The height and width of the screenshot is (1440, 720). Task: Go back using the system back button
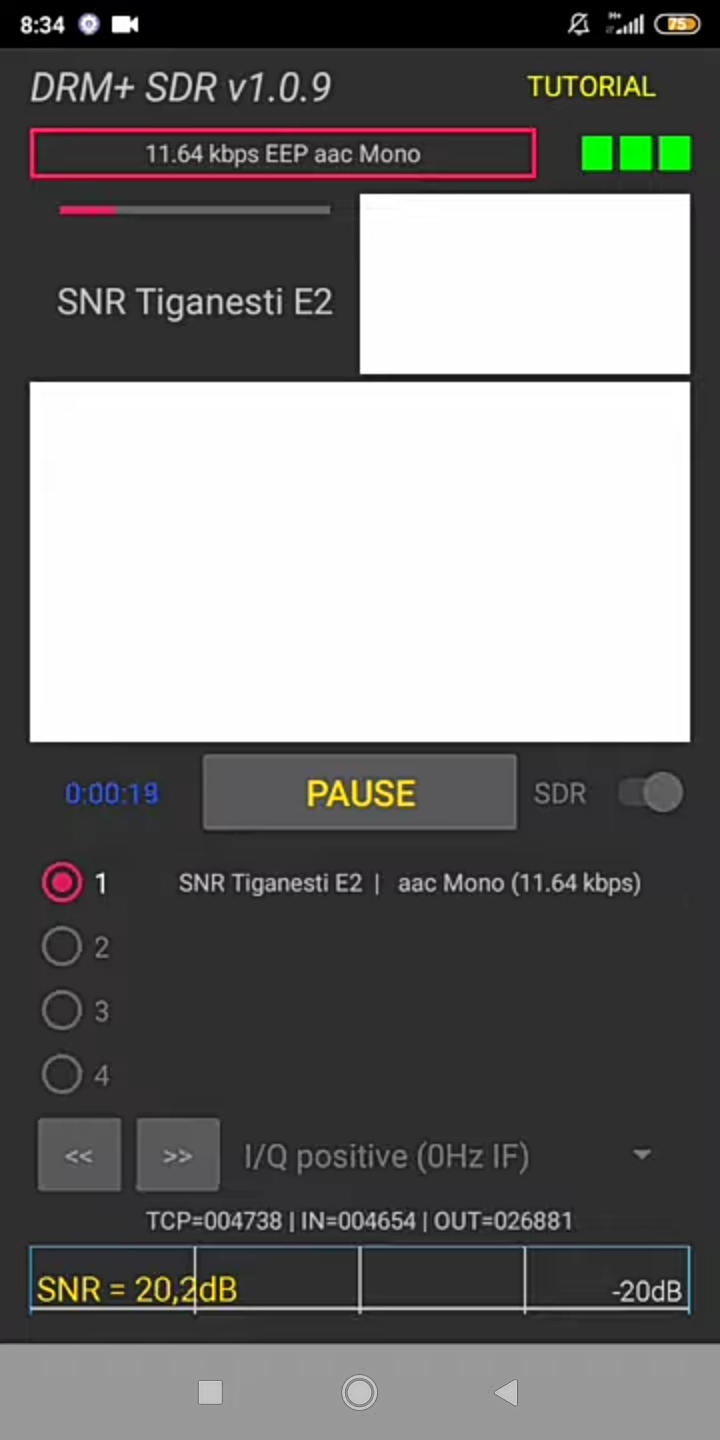coord(507,1392)
